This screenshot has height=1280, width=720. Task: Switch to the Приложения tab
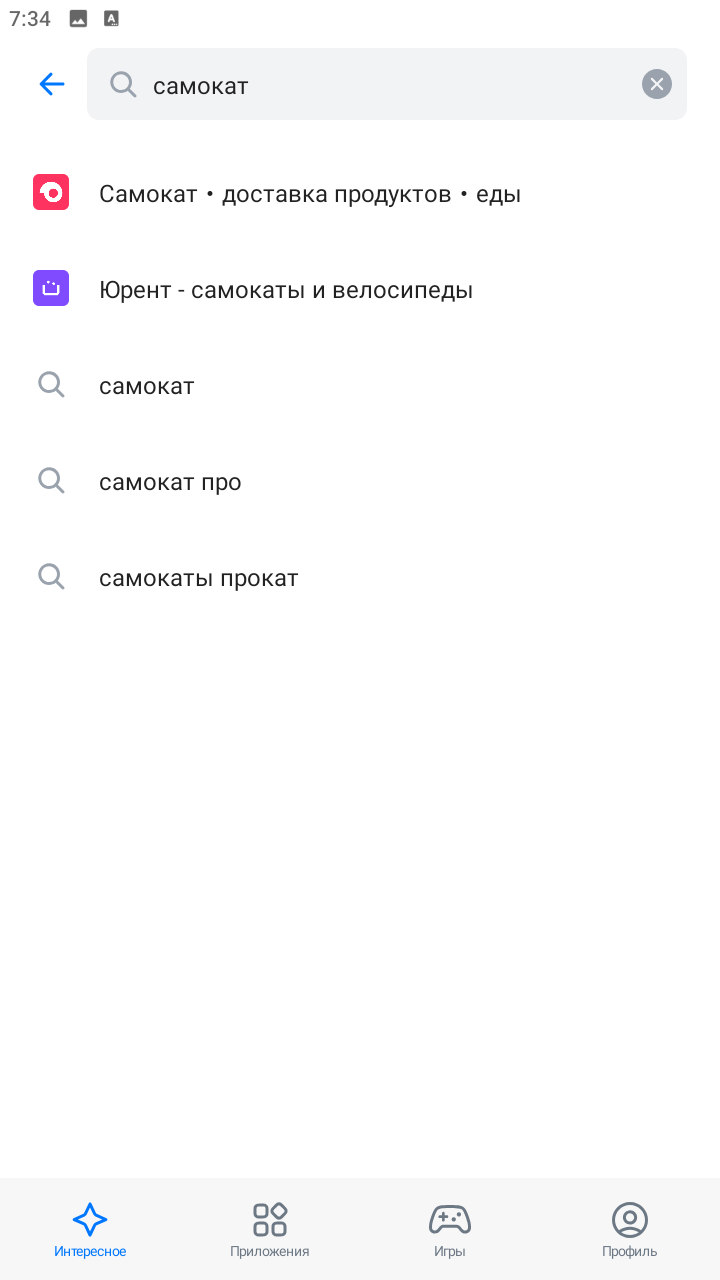[270, 1230]
